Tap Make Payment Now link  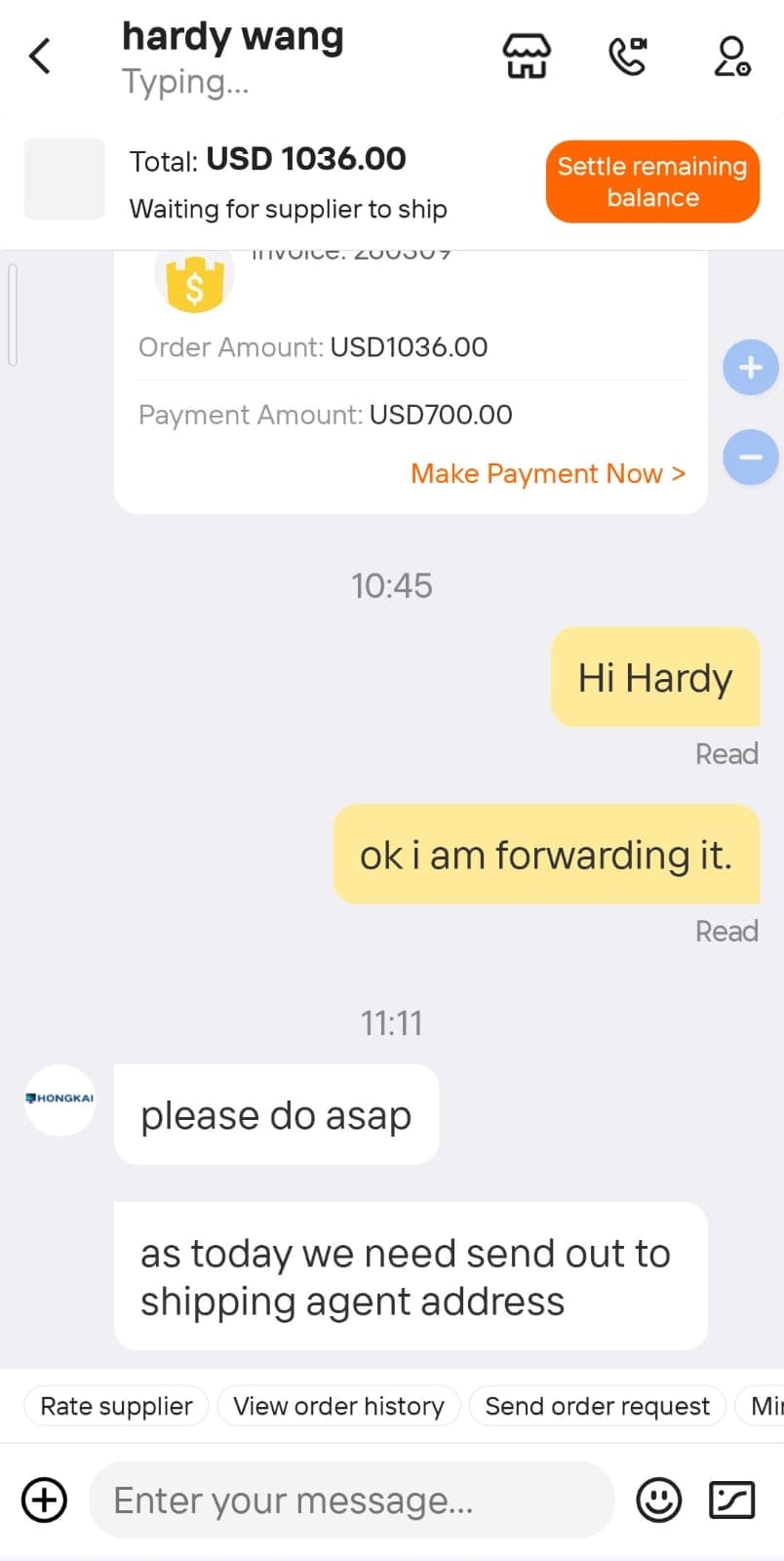point(548,474)
